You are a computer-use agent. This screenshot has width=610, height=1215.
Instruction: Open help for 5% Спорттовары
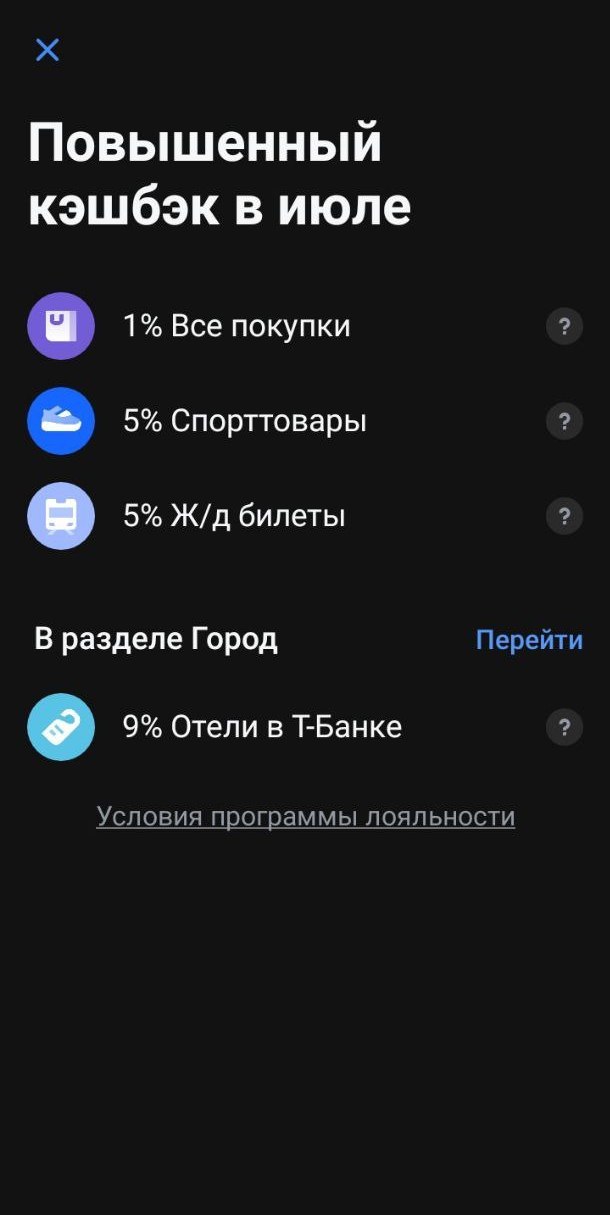[x=564, y=421]
